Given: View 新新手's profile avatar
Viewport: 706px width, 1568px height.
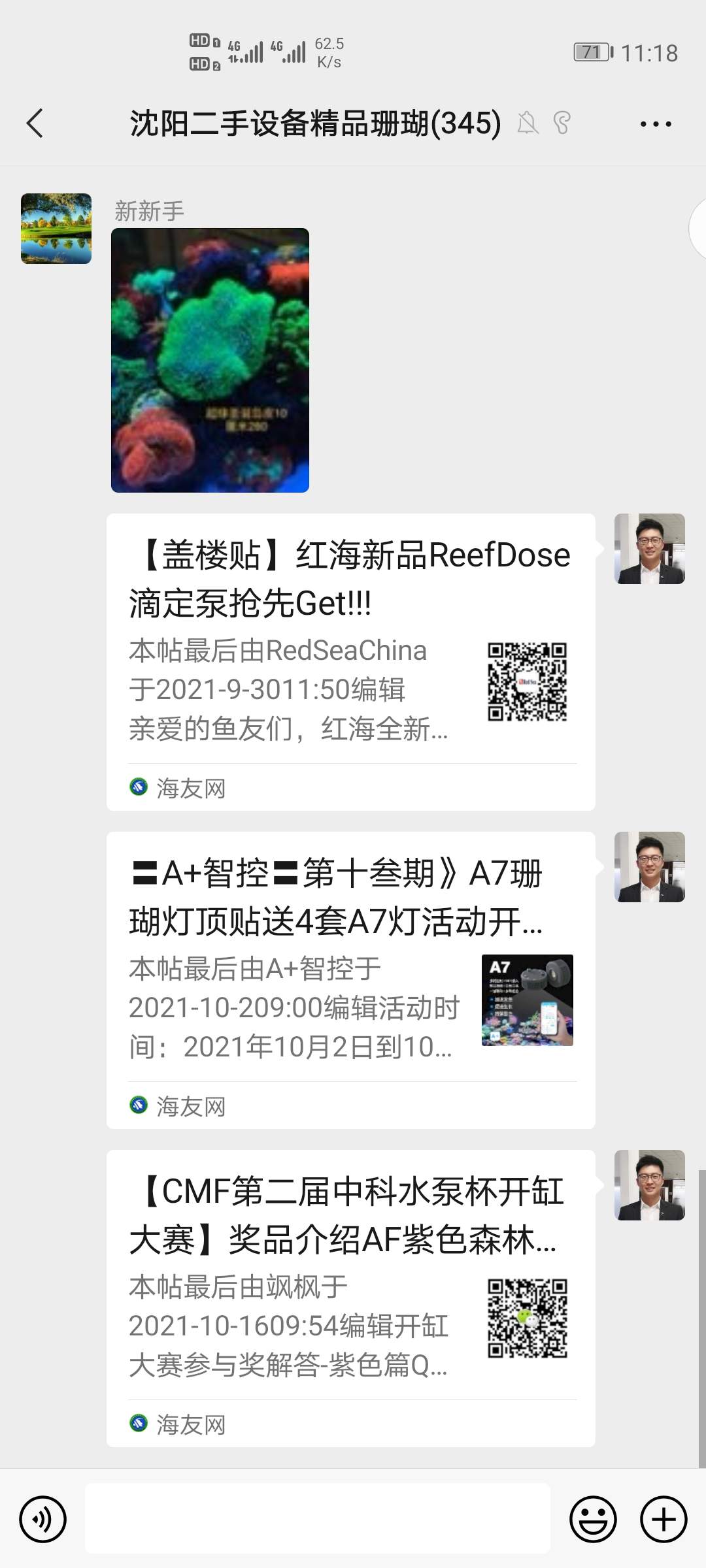Looking at the screenshot, I should coord(56,229).
